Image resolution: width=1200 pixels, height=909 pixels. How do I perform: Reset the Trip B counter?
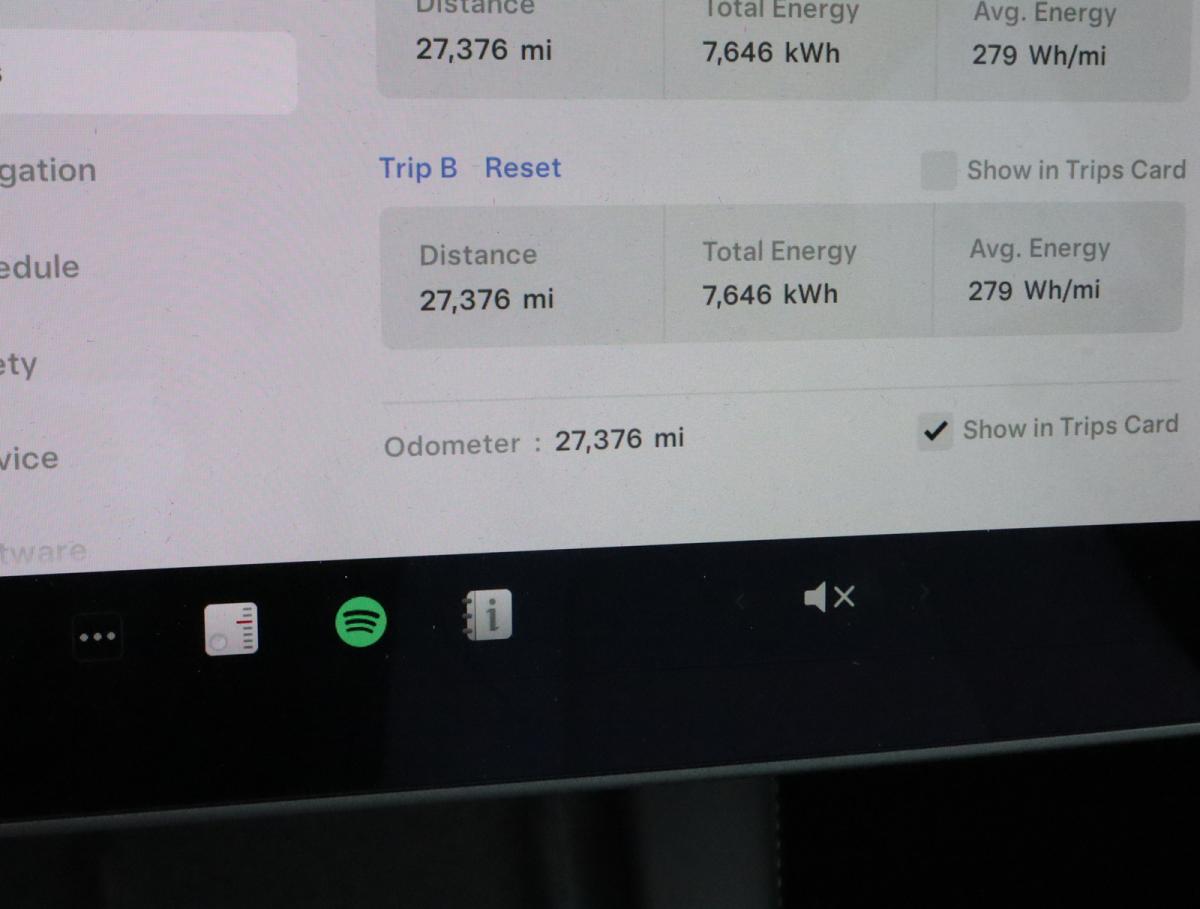coord(522,168)
